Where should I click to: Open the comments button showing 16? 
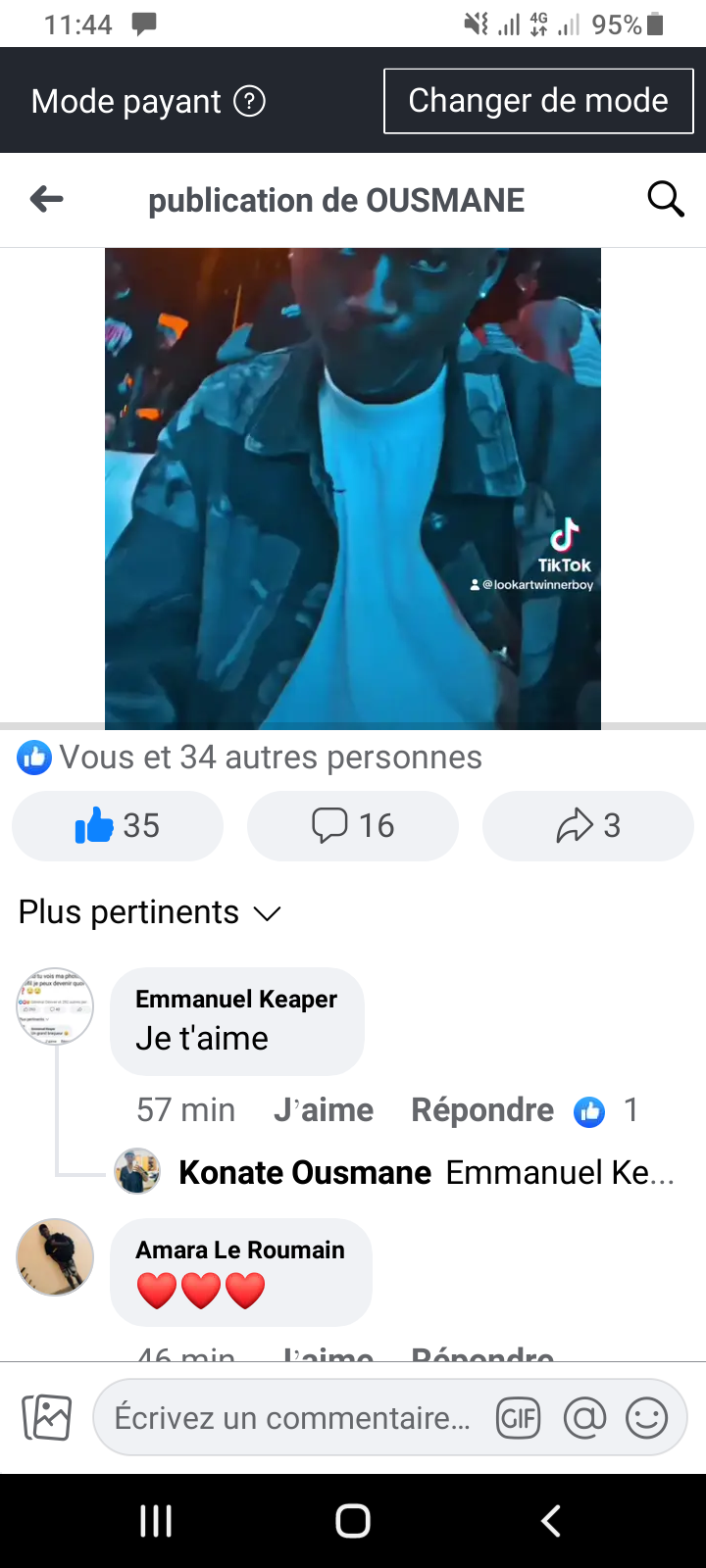[353, 826]
